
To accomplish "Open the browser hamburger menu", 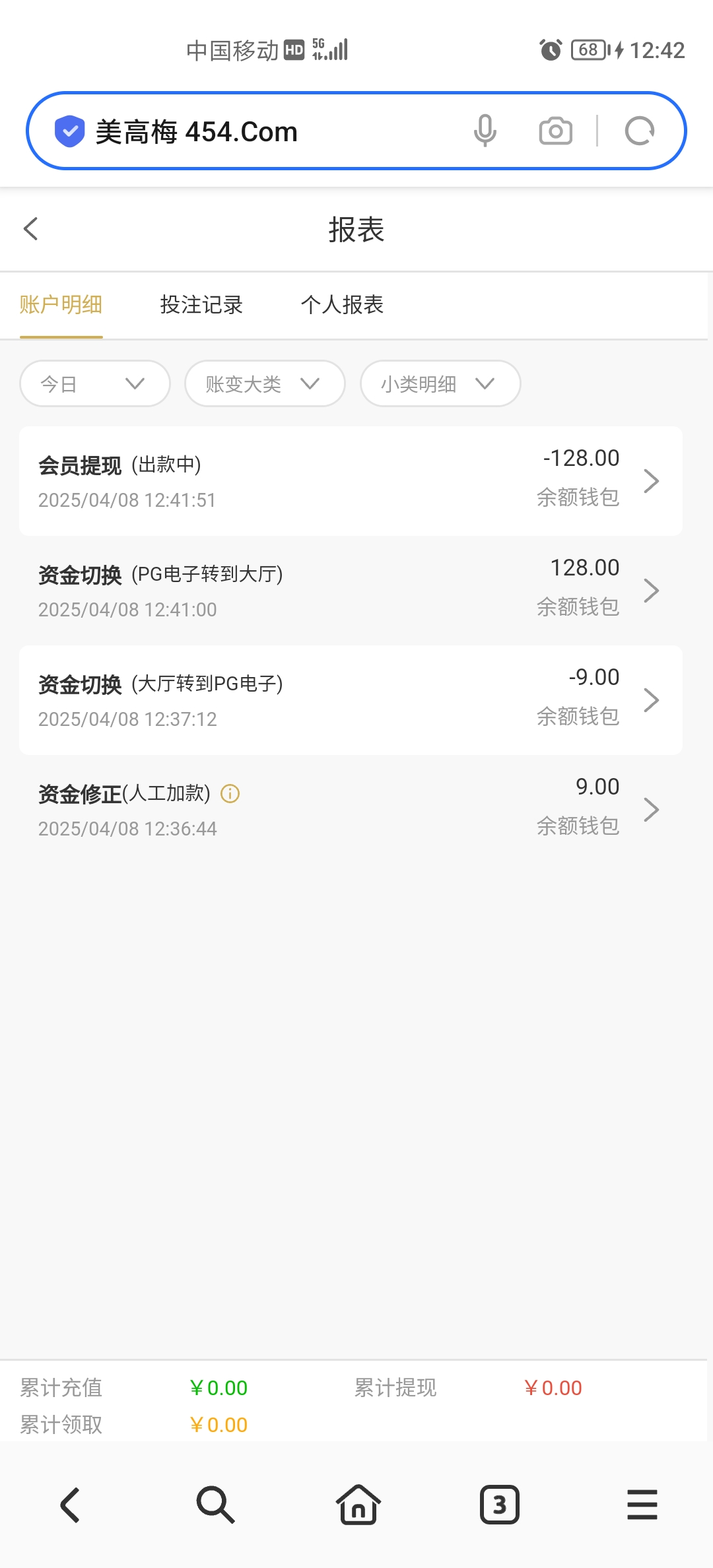I will coord(642,1505).
